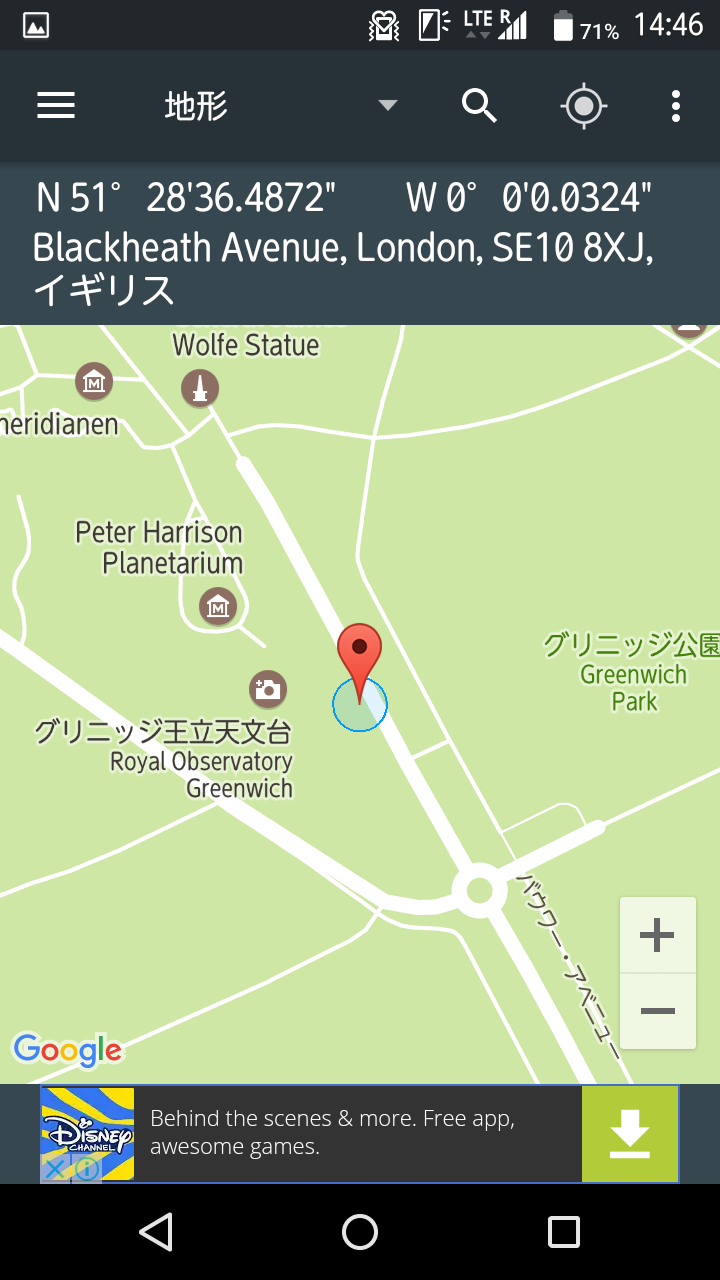Select the Peter Harrison Planetarium marker
Image resolution: width=720 pixels, height=1280 pixels.
pyautogui.click(x=217, y=605)
